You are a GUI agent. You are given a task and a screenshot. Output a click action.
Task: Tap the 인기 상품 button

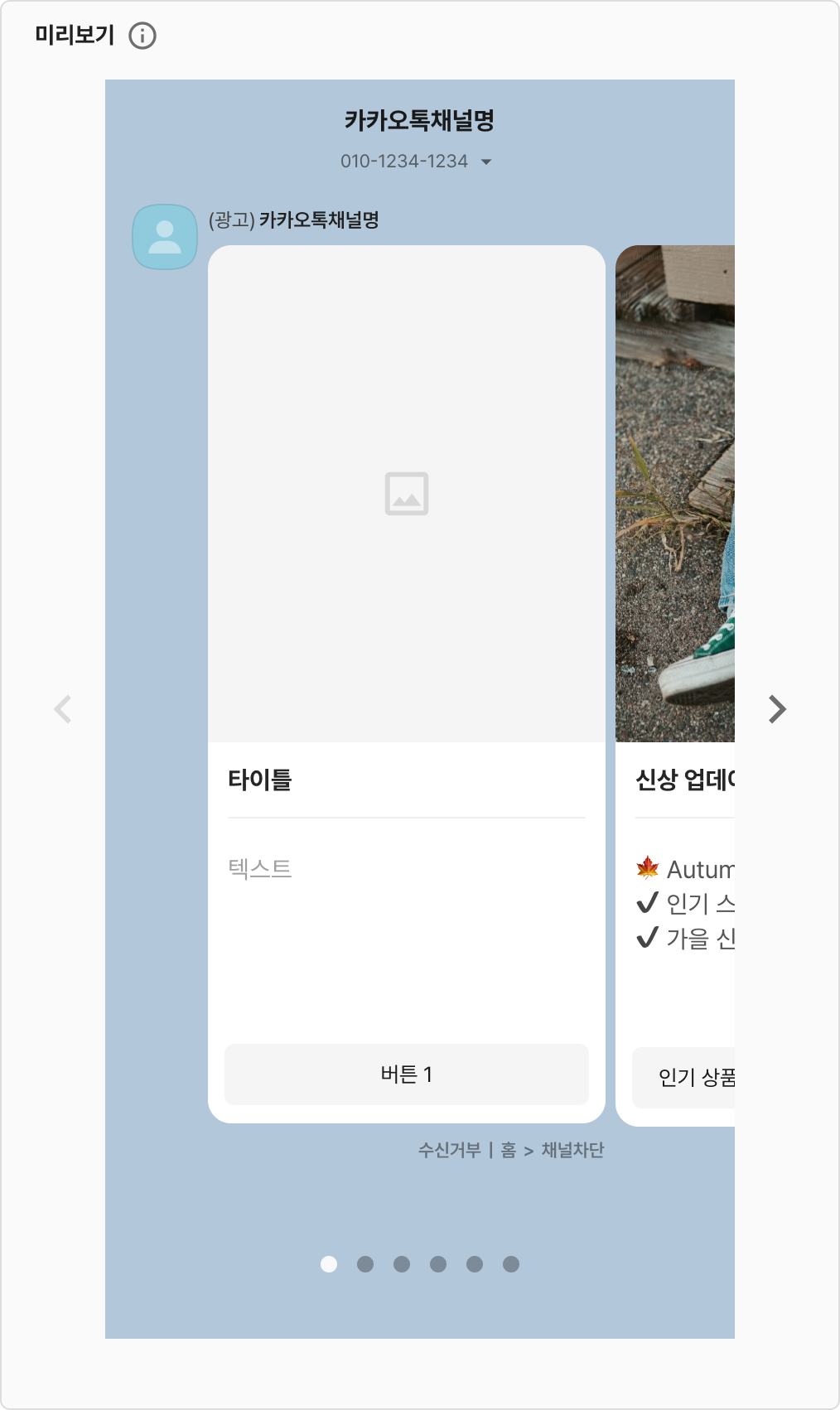pyautogui.click(x=684, y=1077)
